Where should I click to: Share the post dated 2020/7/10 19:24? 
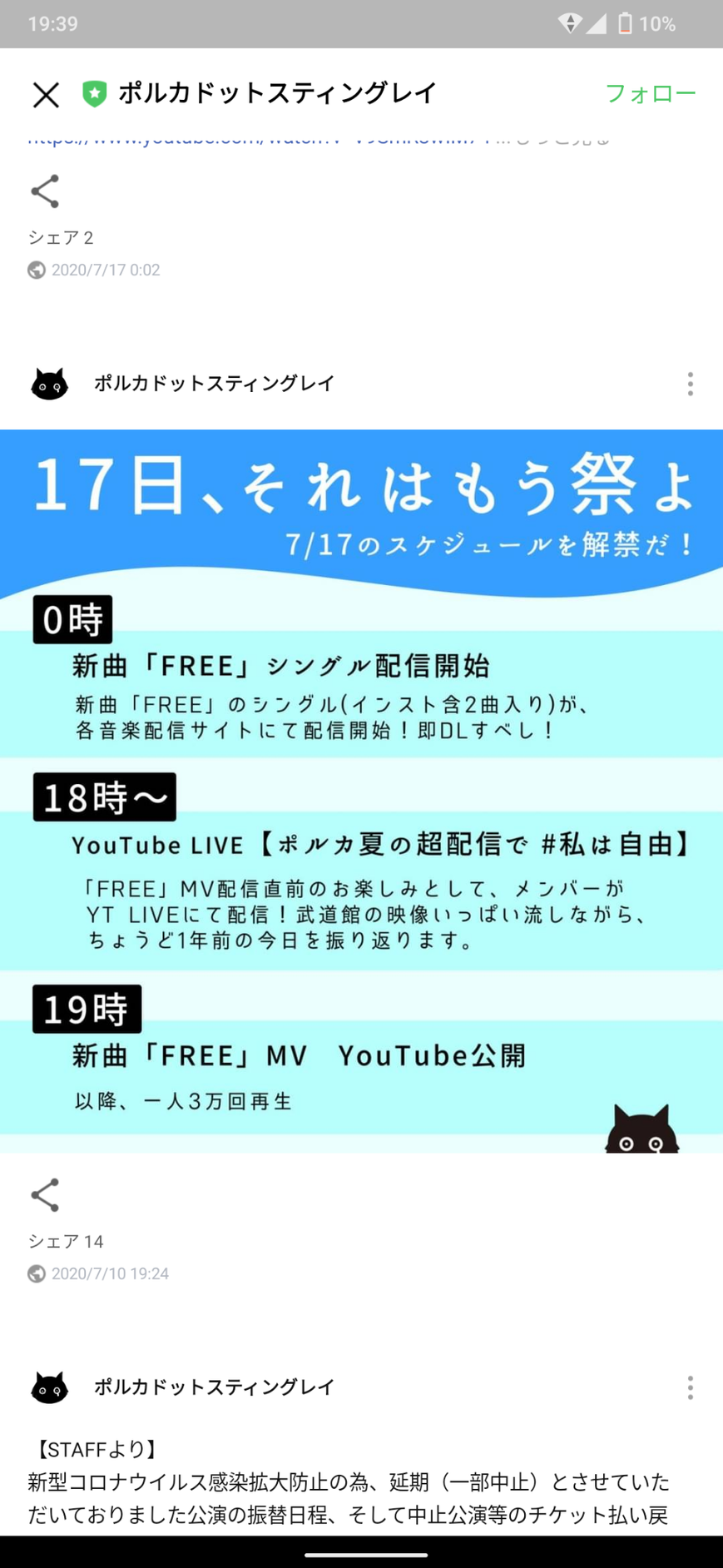coord(45,1194)
